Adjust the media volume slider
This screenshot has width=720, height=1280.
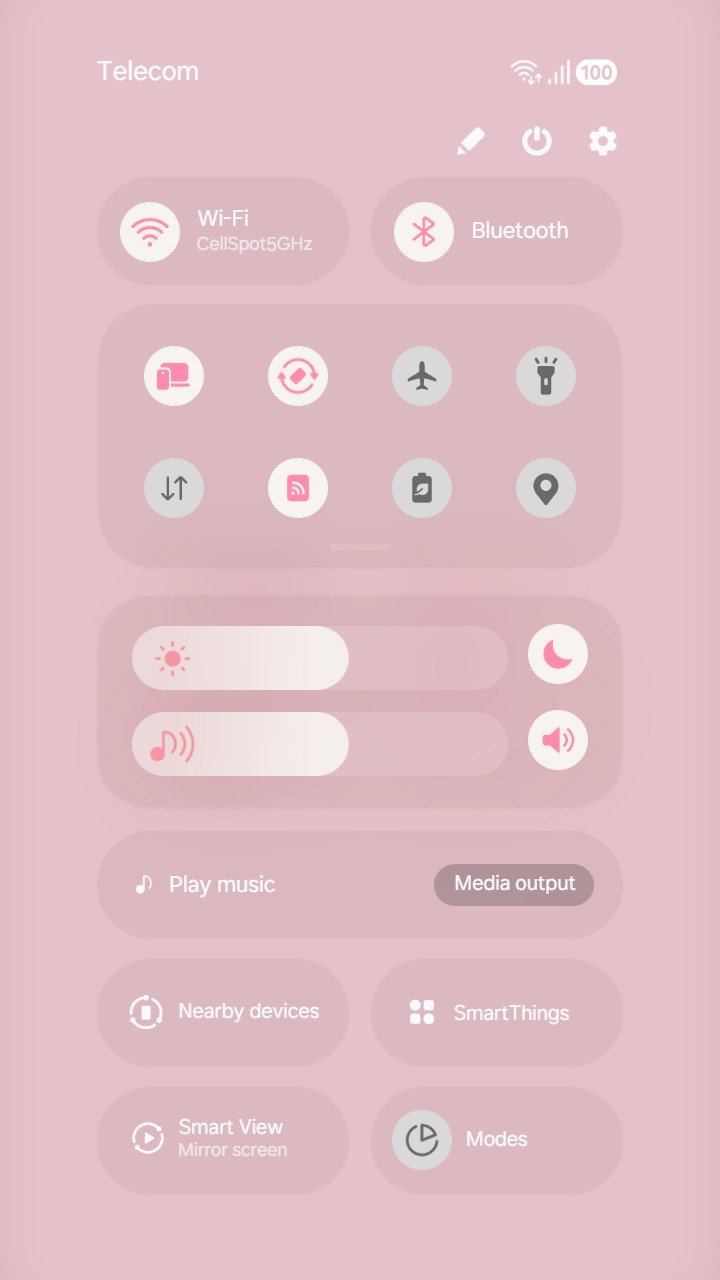(x=320, y=744)
